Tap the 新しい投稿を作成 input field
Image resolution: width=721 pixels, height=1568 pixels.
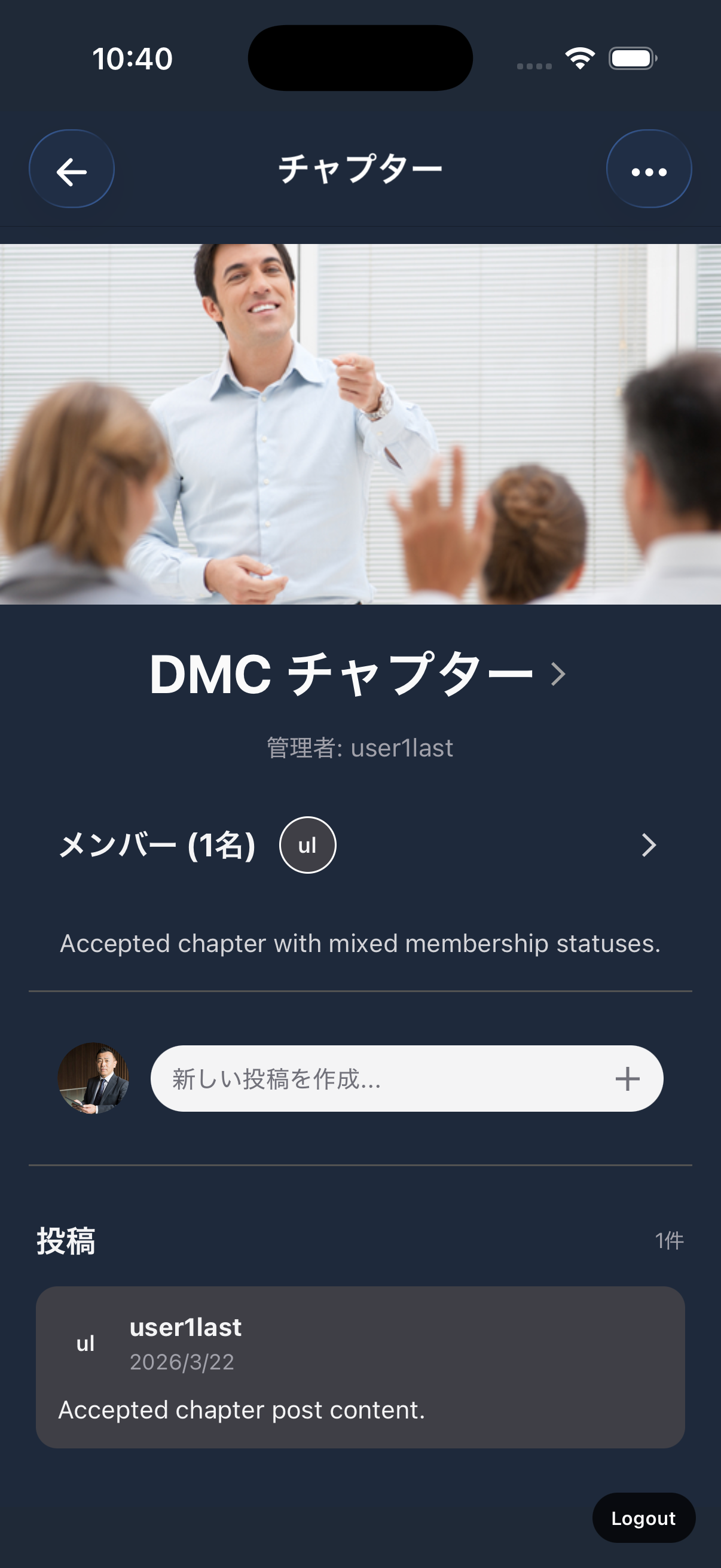click(377, 1079)
